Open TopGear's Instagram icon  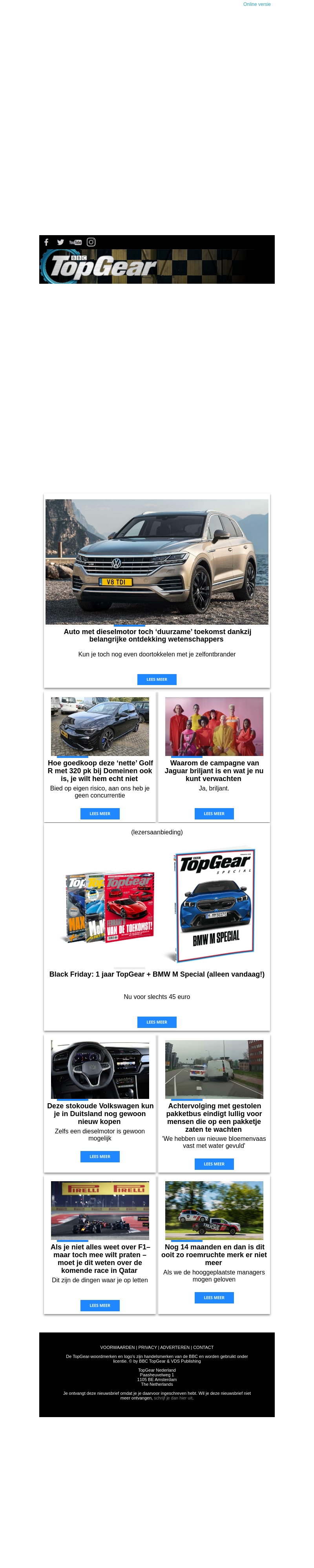pos(91,242)
